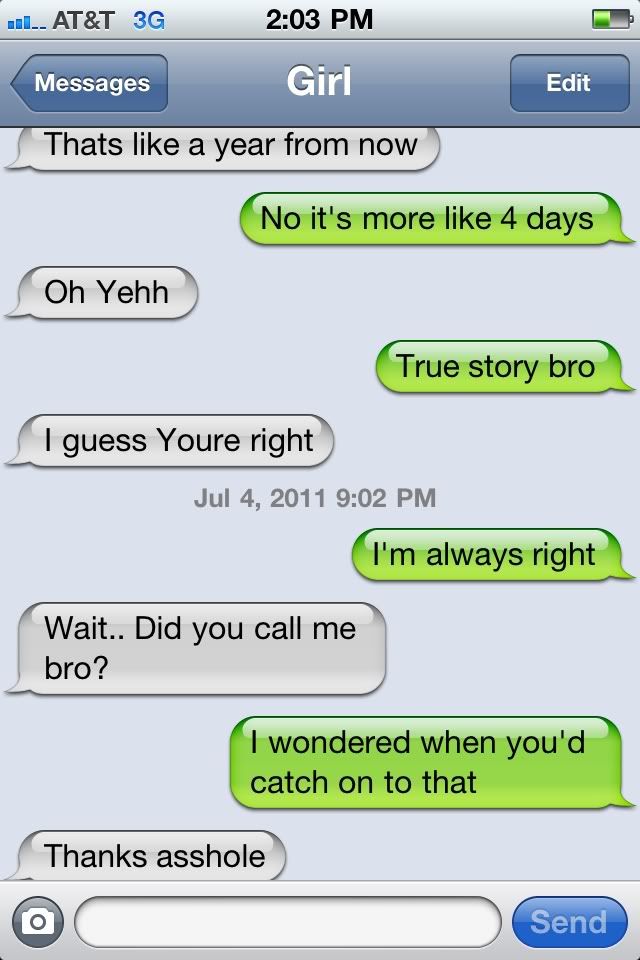This screenshot has height=960, width=640.
Task: Go back to the Messages list
Action: 90,83
